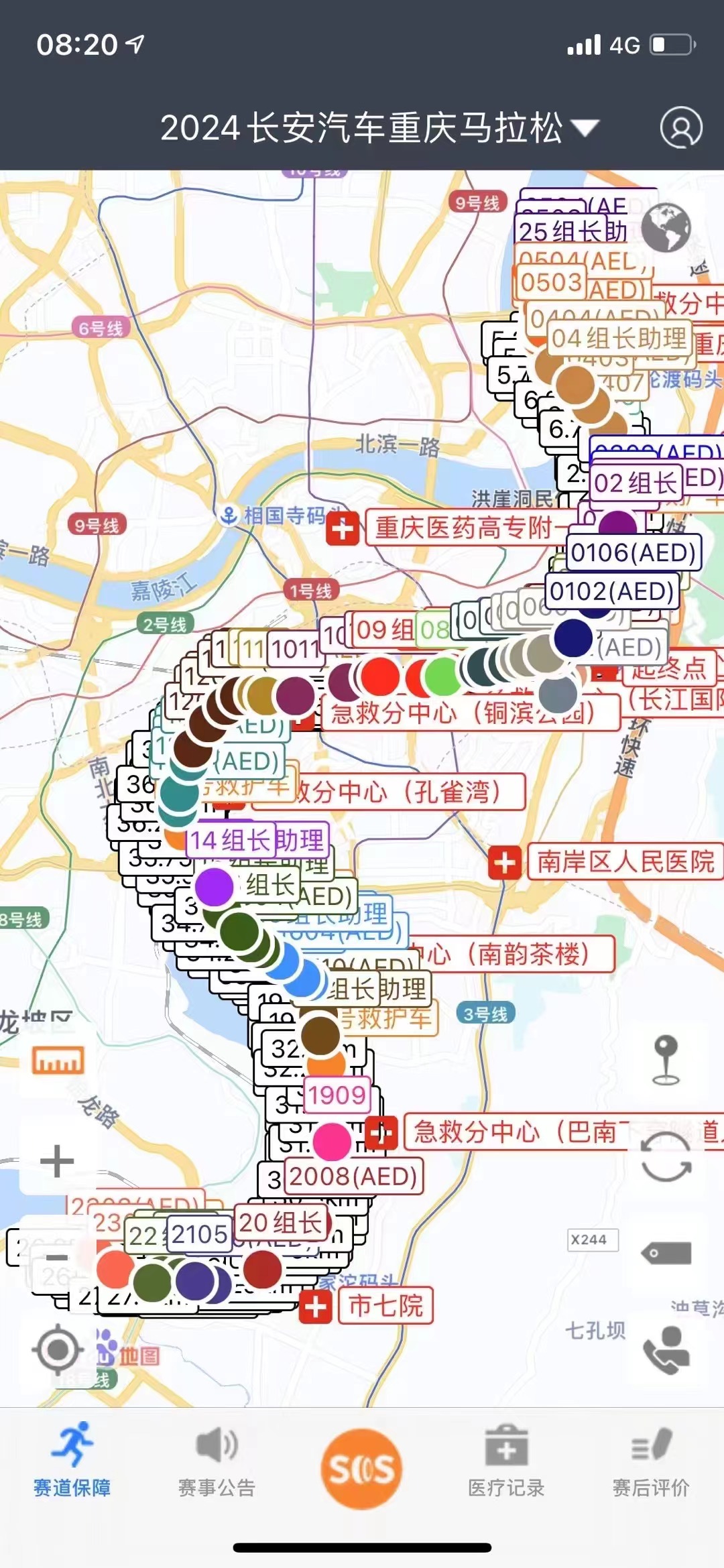
Task: Toggle the map label tag button
Action: pyautogui.click(x=666, y=1253)
